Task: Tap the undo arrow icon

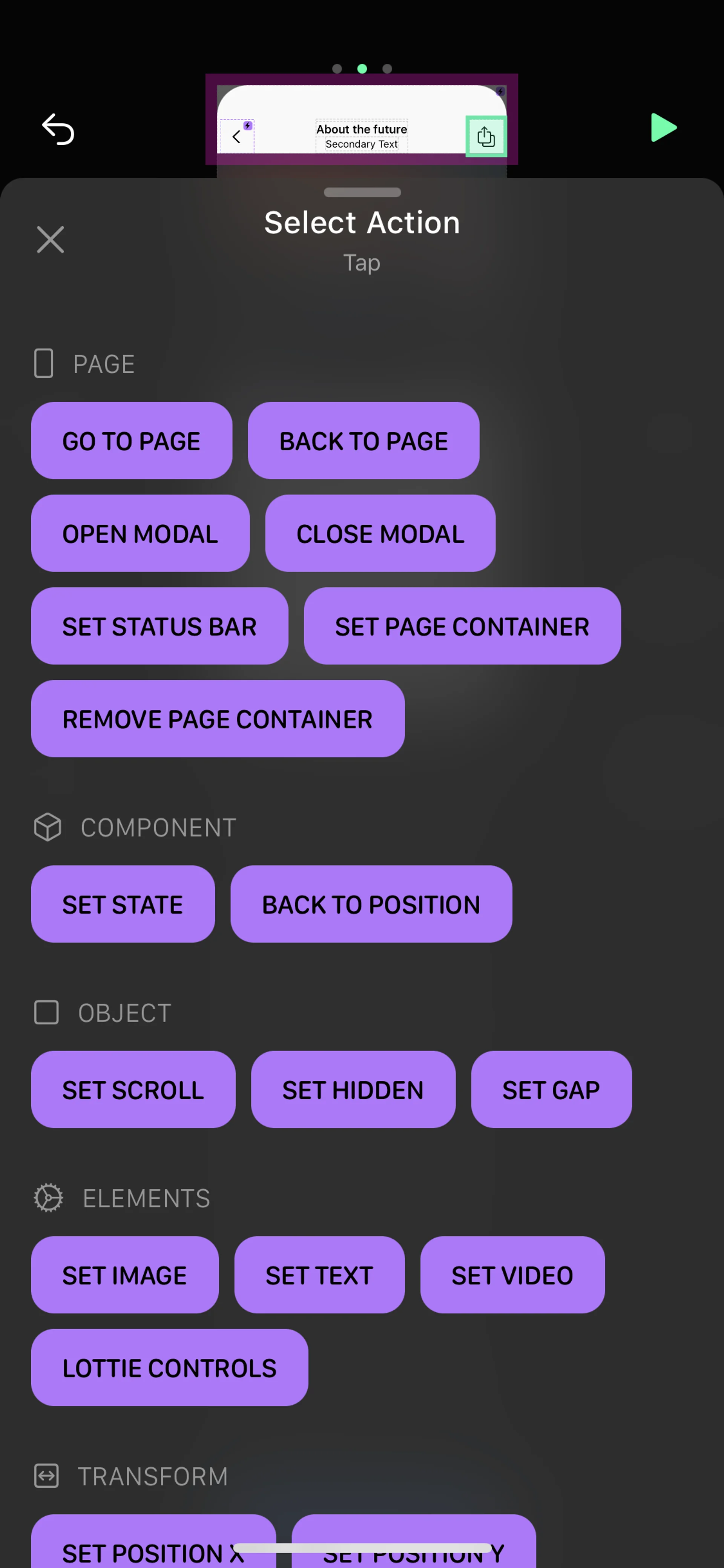Action: click(58, 129)
